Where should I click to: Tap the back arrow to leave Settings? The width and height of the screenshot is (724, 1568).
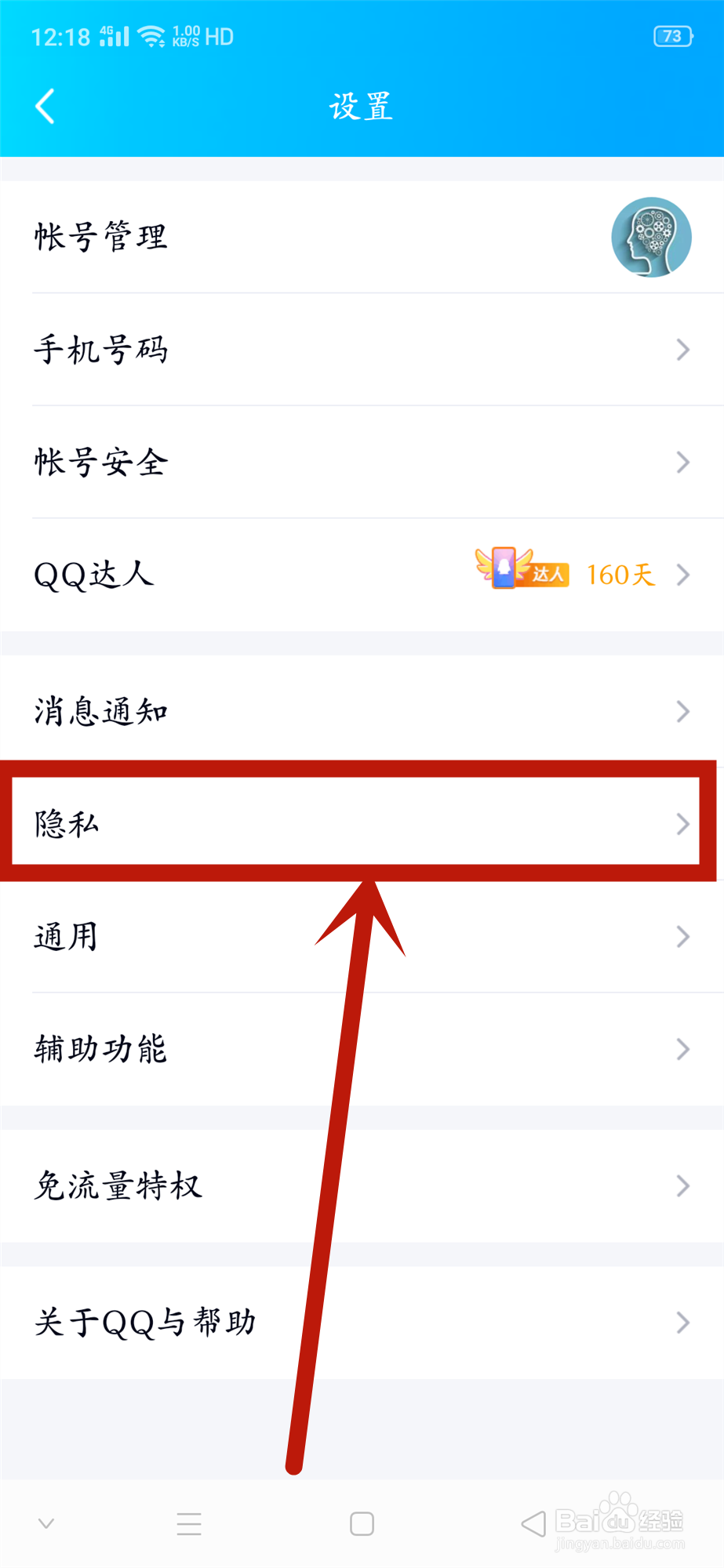pyautogui.click(x=45, y=107)
